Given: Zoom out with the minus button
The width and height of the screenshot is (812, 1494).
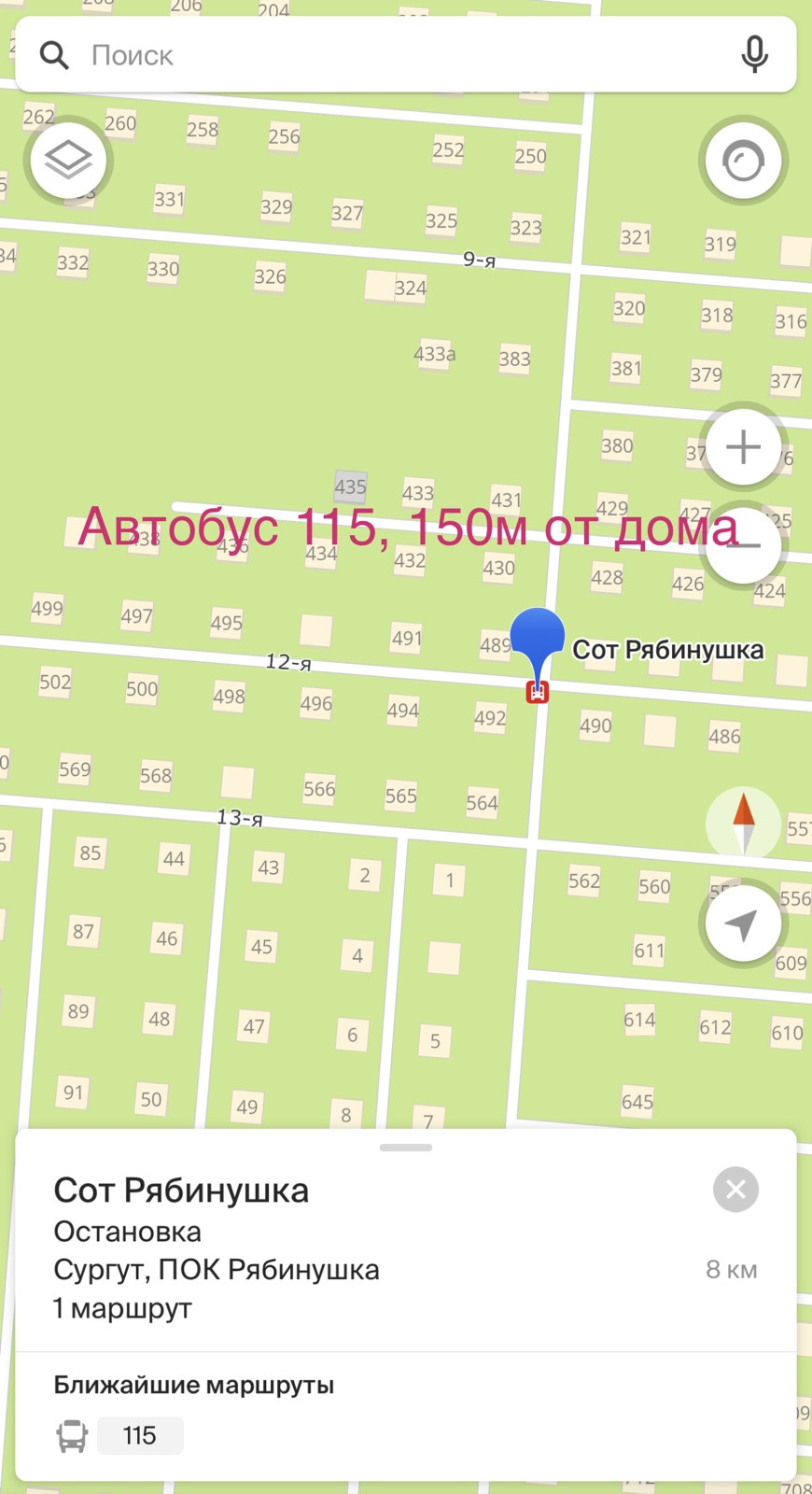Looking at the screenshot, I should [x=743, y=544].
